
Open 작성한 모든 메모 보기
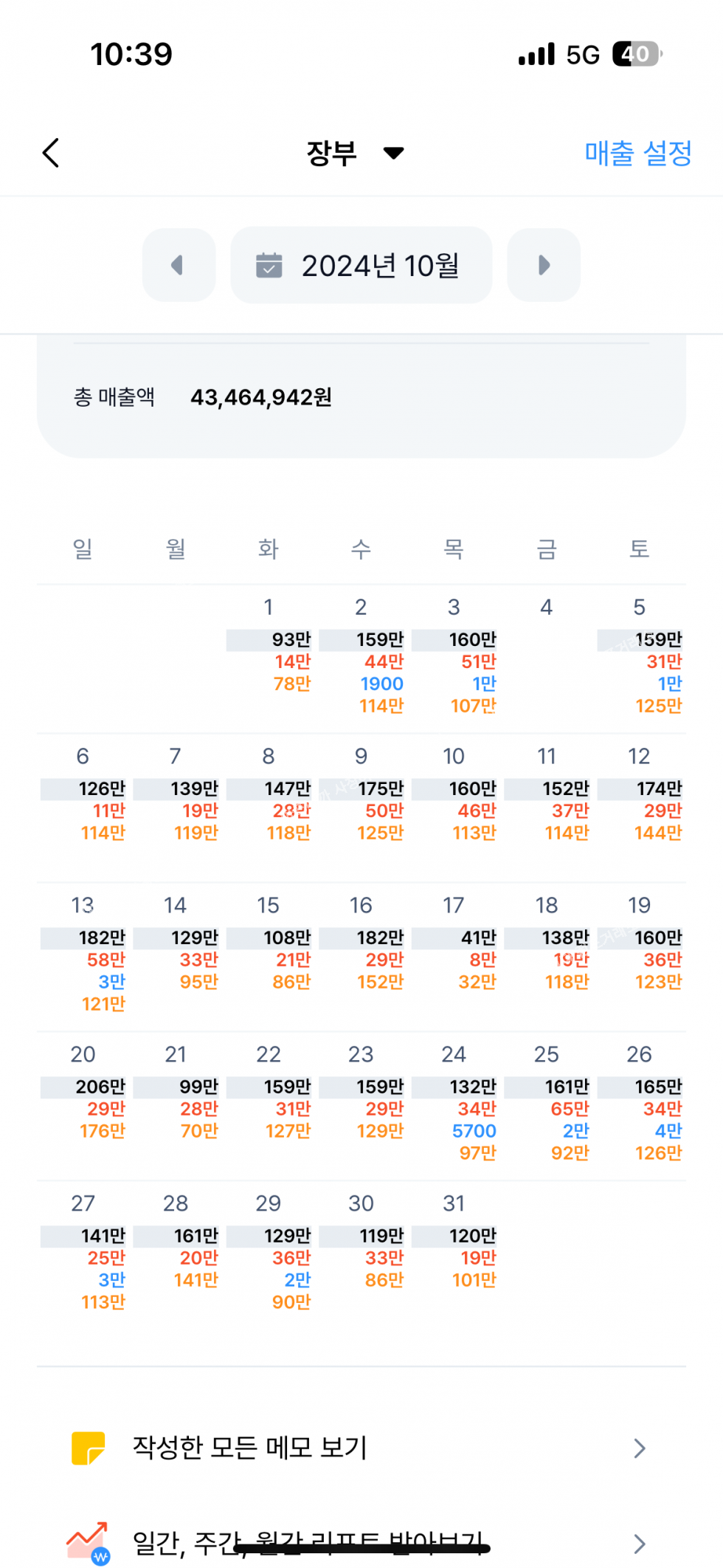[360, 1448]
